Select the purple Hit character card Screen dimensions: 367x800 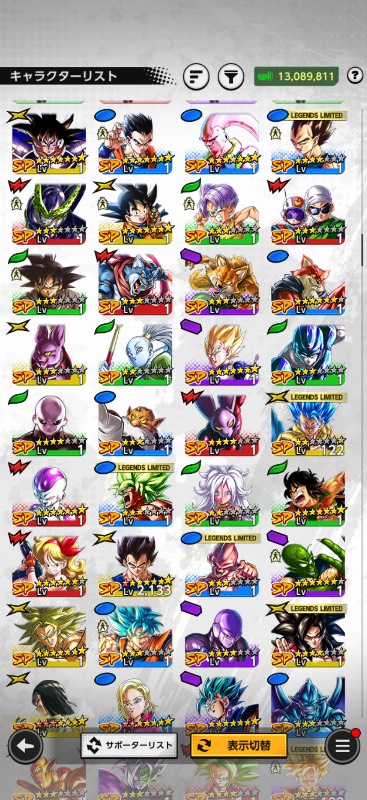coord(222,636)
